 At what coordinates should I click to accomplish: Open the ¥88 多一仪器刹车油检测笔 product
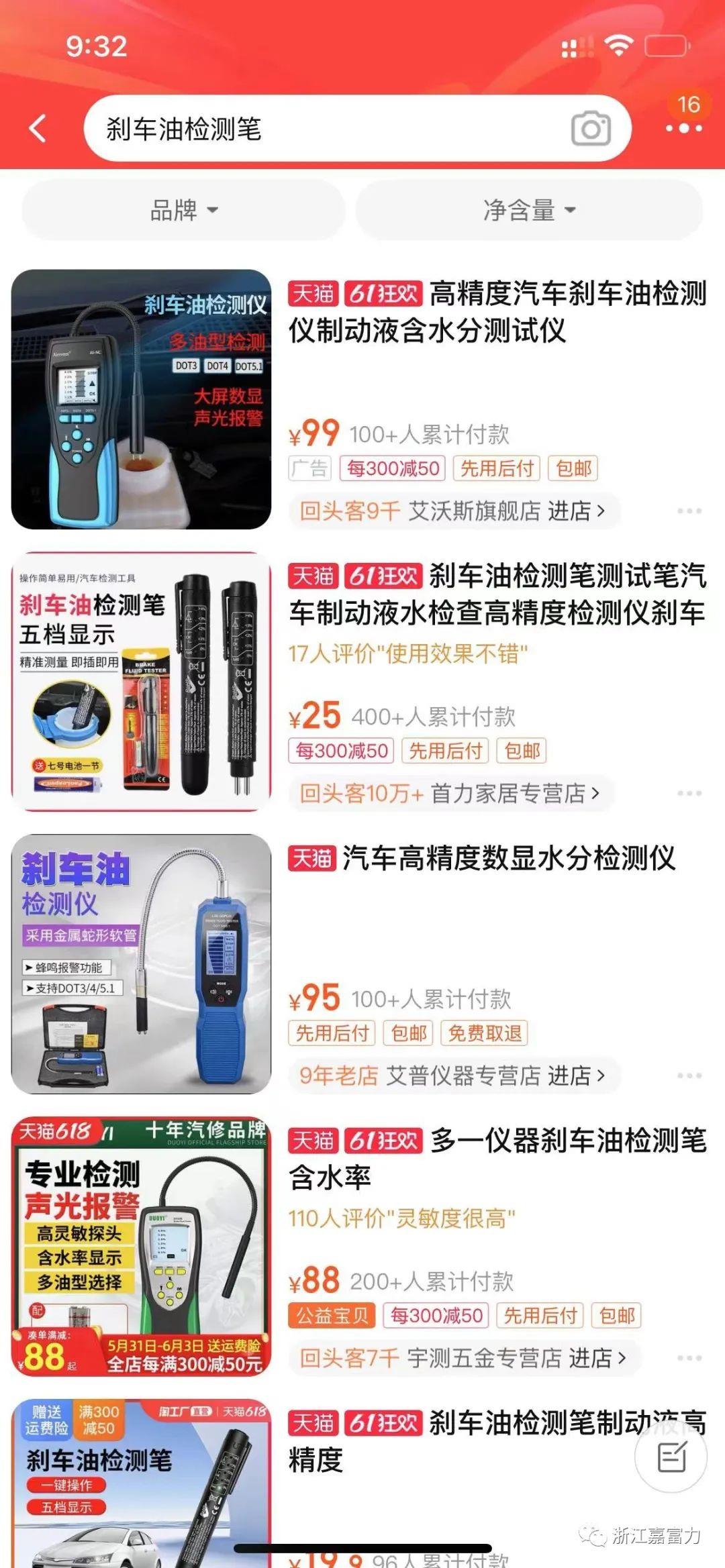(497, 1158)
